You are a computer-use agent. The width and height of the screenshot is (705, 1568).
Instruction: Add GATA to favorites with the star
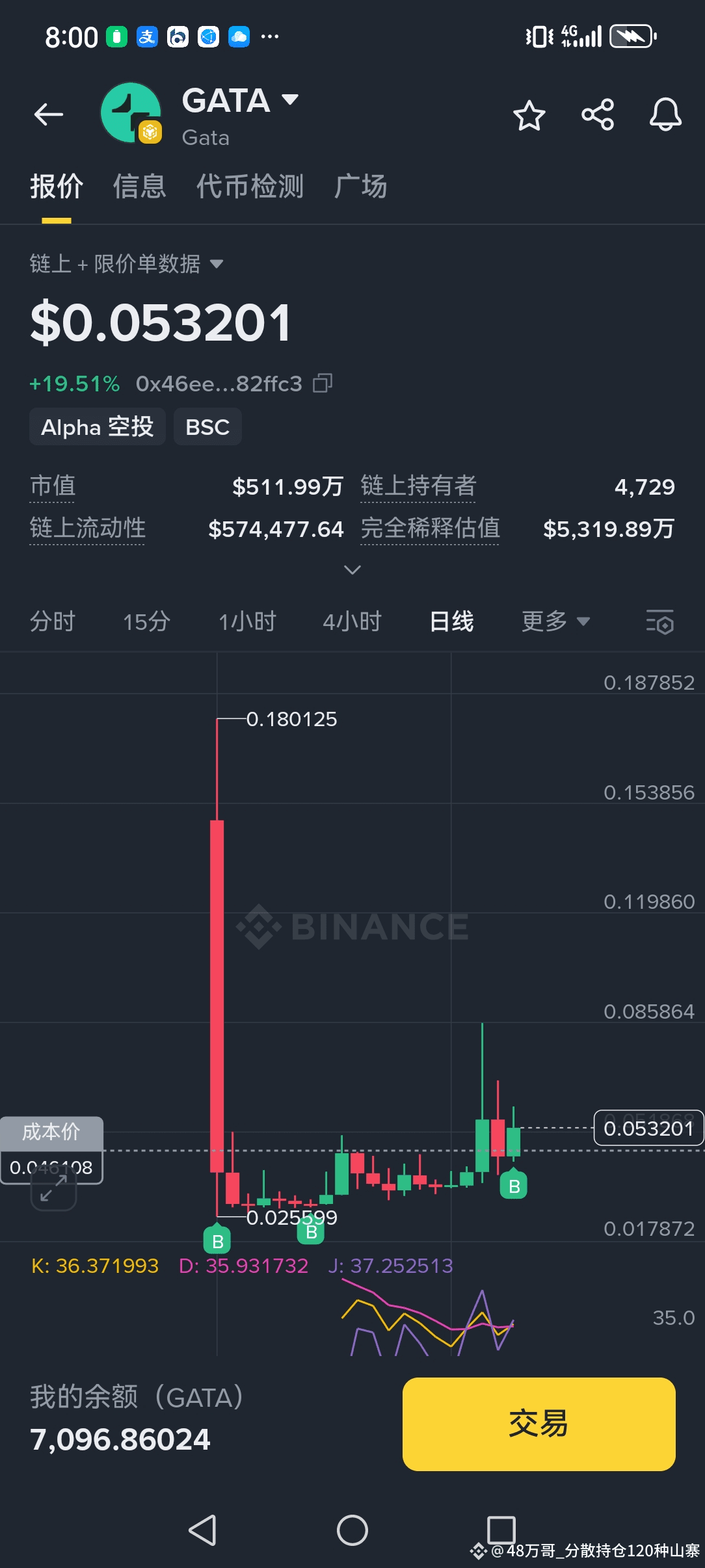[529, 116]
